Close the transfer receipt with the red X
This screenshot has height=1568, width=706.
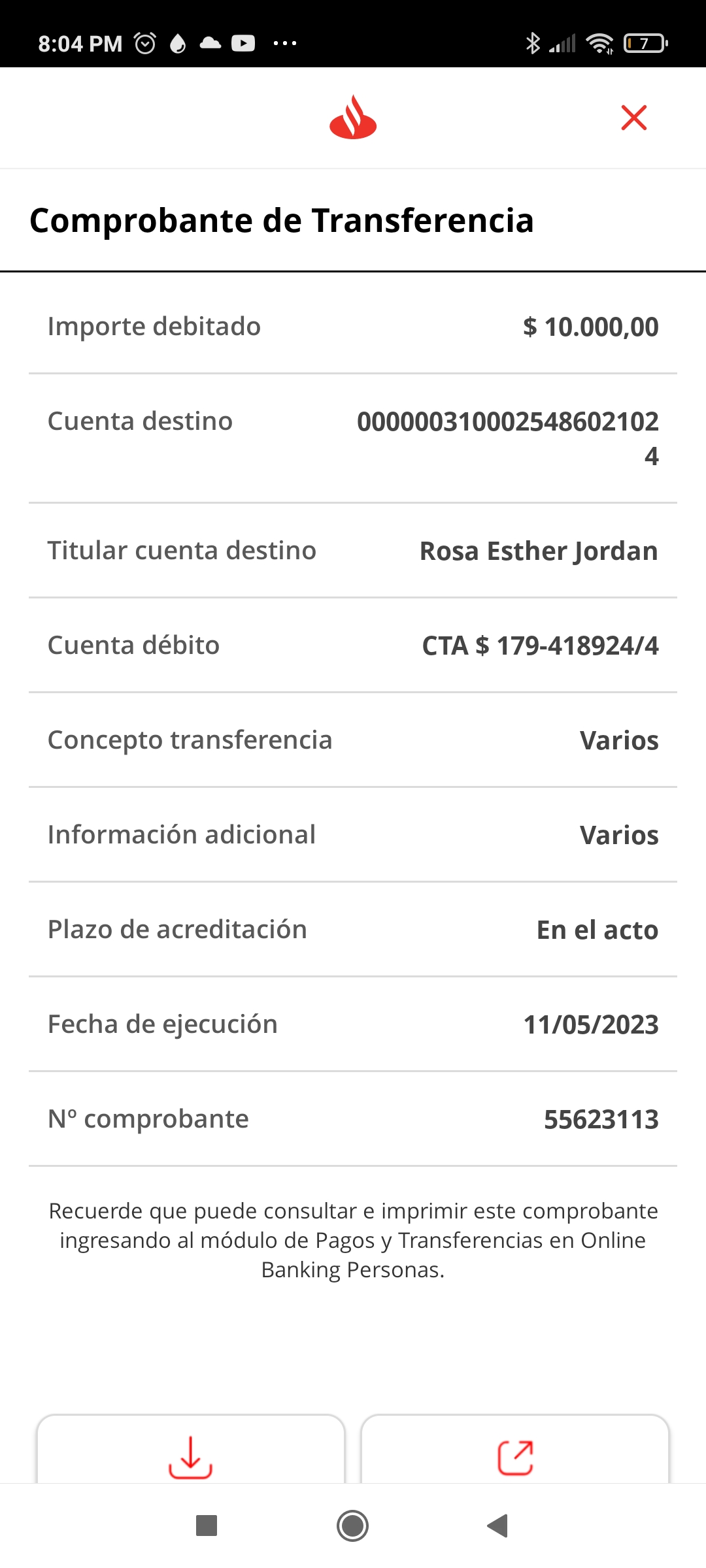(x=633, y=118)
